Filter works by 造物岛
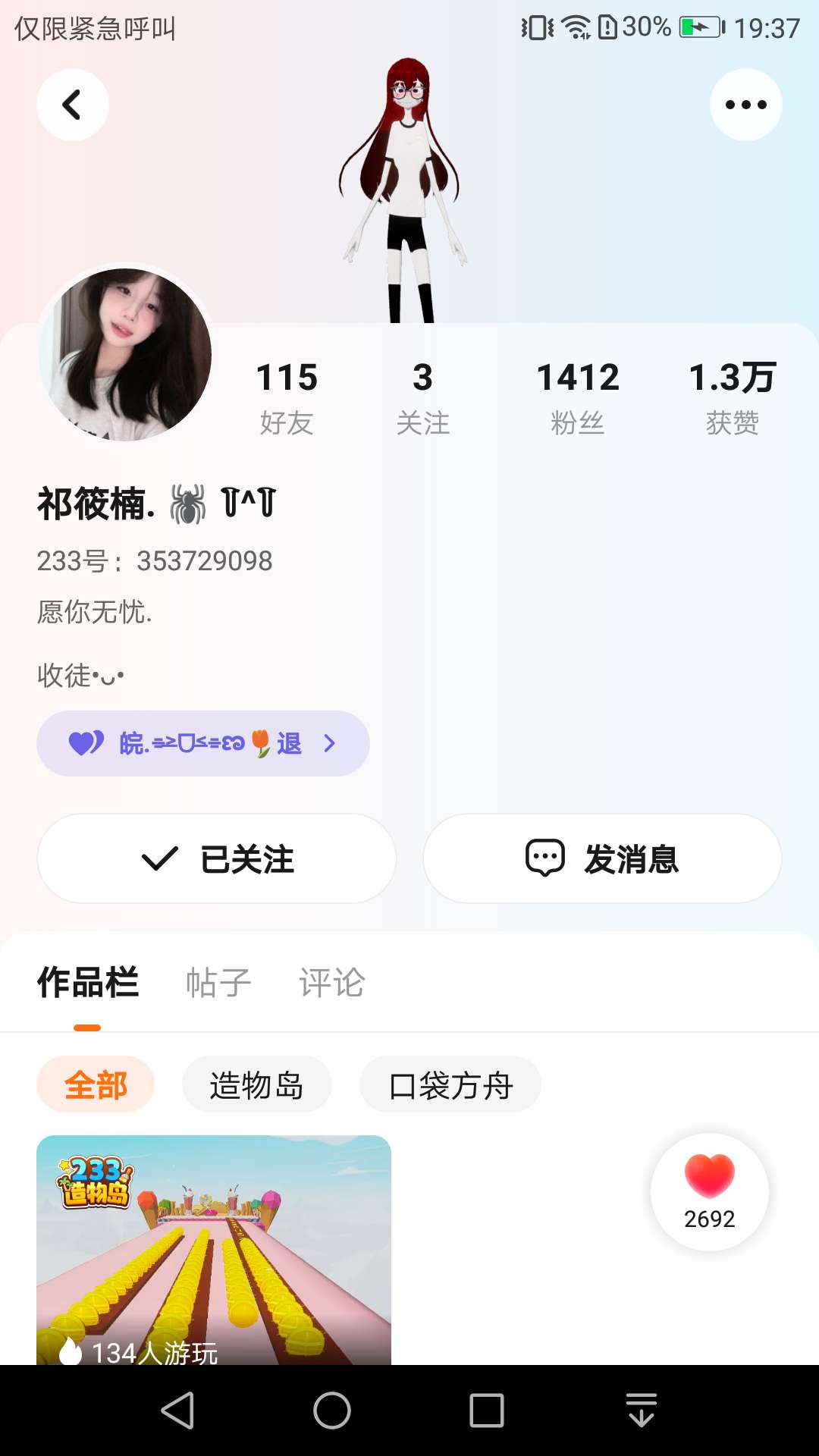 [256, 1084]
